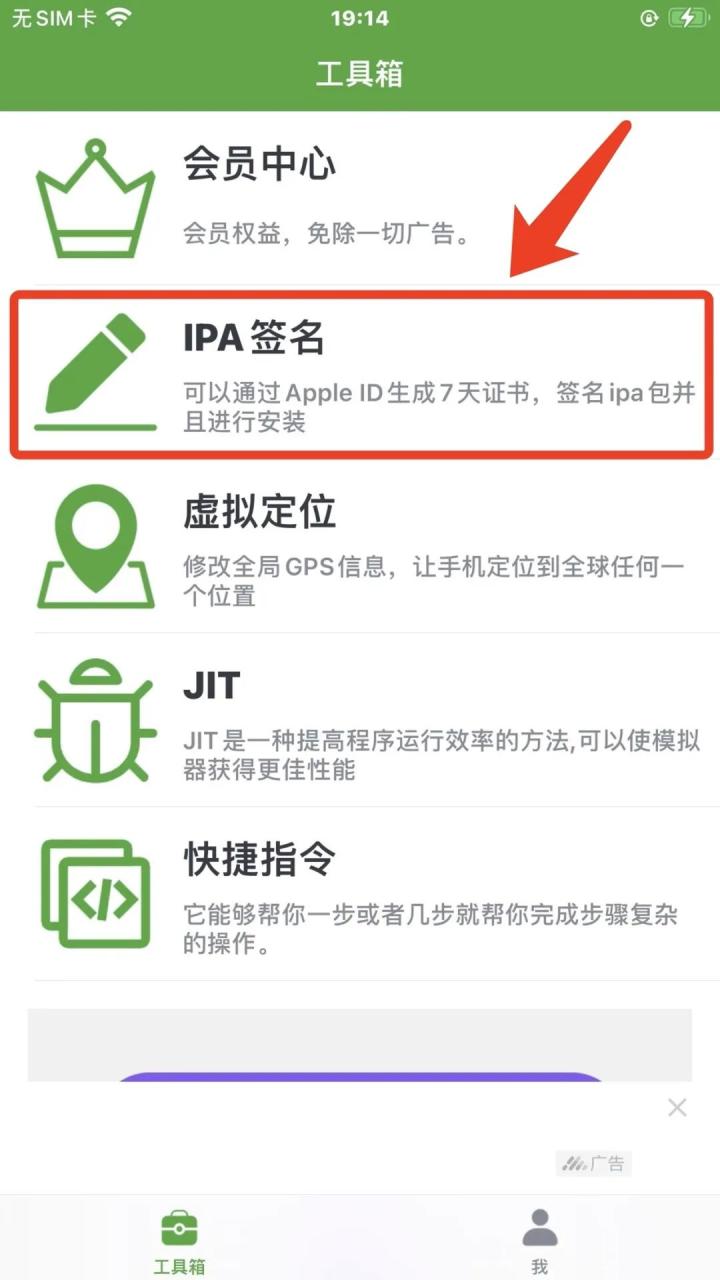Open the 虚拟定位 GPS tool
Screen dimensions: 720x1280
click(x=360, y=547)
